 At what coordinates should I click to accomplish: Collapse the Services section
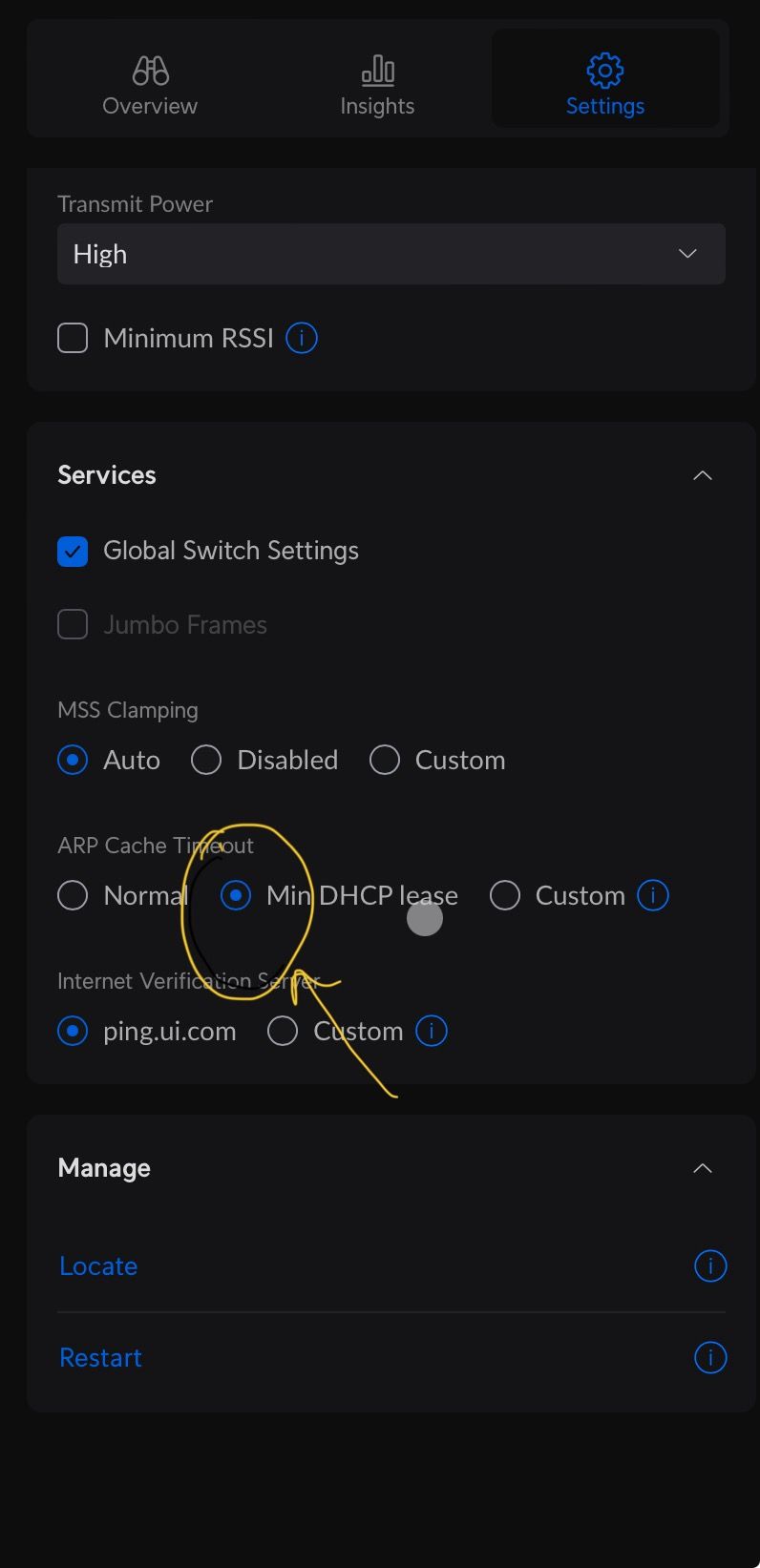[702, 475]
